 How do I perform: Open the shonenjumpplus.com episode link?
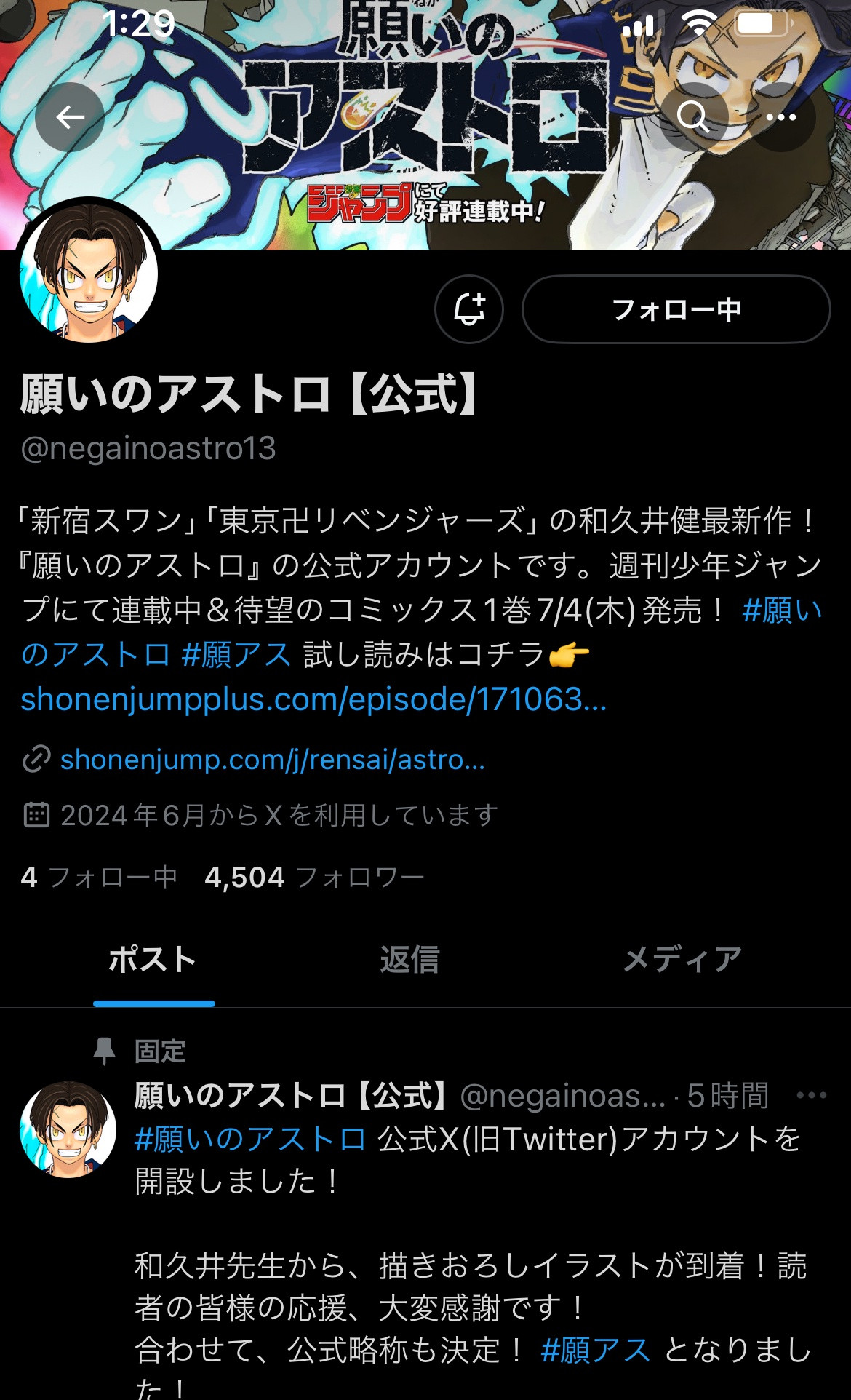pos(313,700)
